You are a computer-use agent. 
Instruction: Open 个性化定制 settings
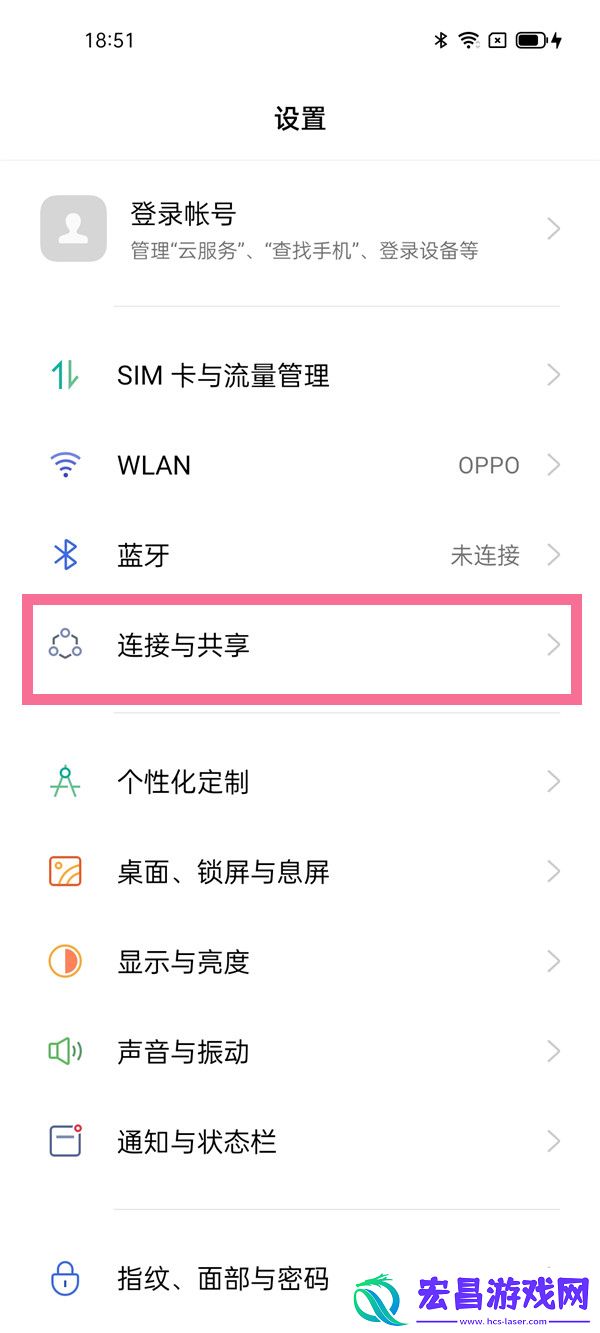tap(300, 782)
